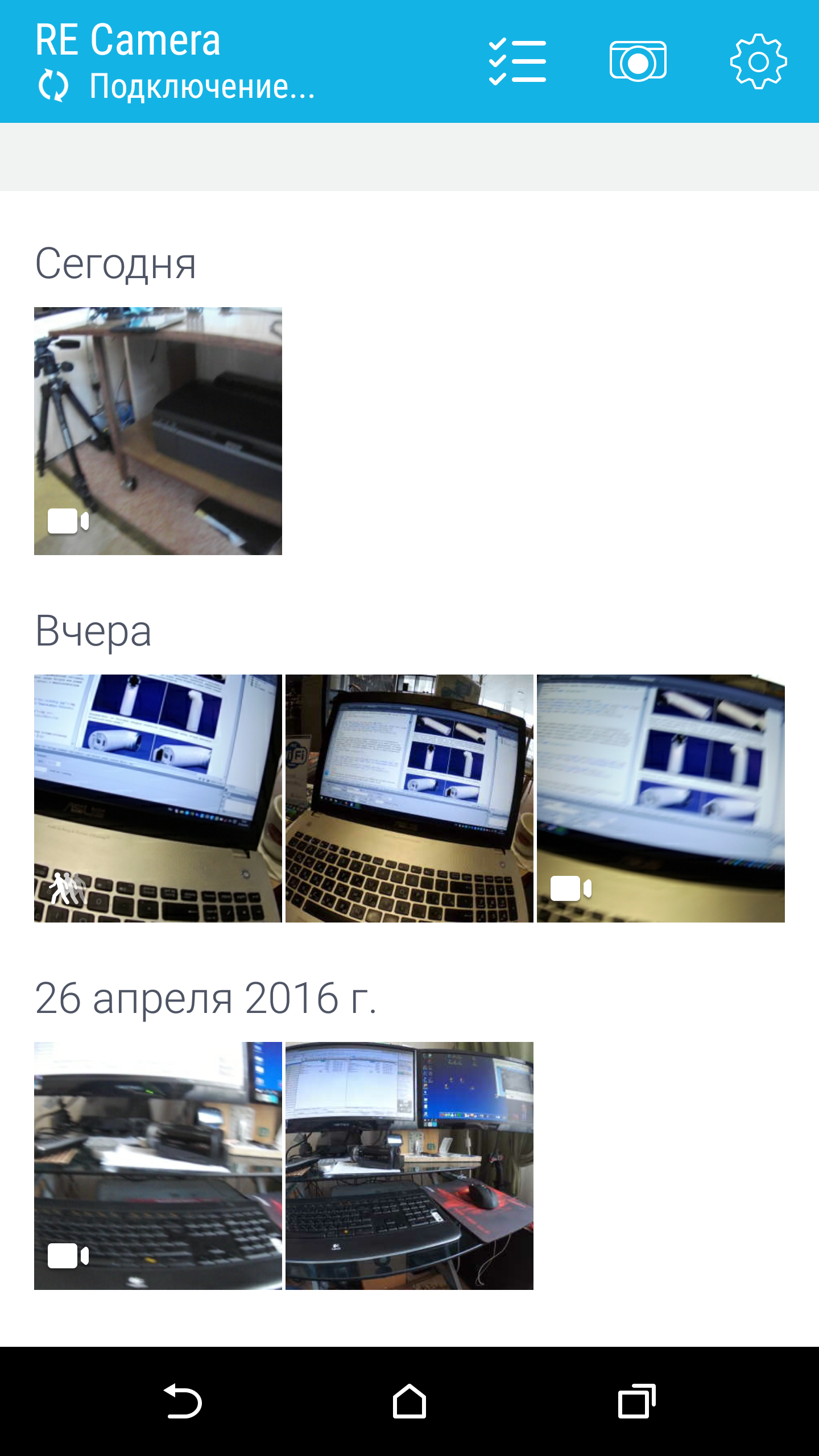Go back using the system back button

click(x=182, y=1401)
